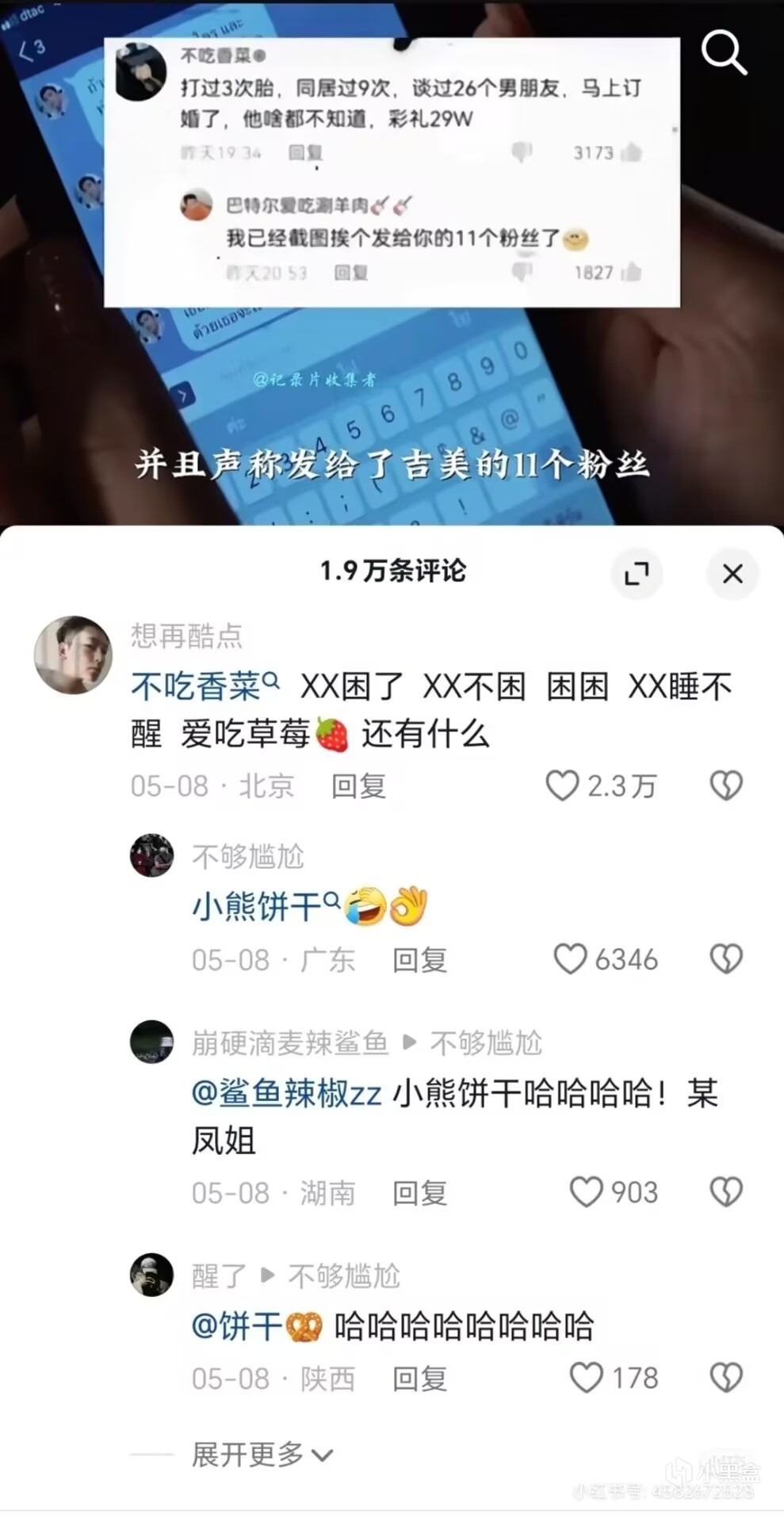Viewport: 784px width, 1522px height.
Task: Dislike 想再酷点's comment
Action: click(x=725, y=786)
